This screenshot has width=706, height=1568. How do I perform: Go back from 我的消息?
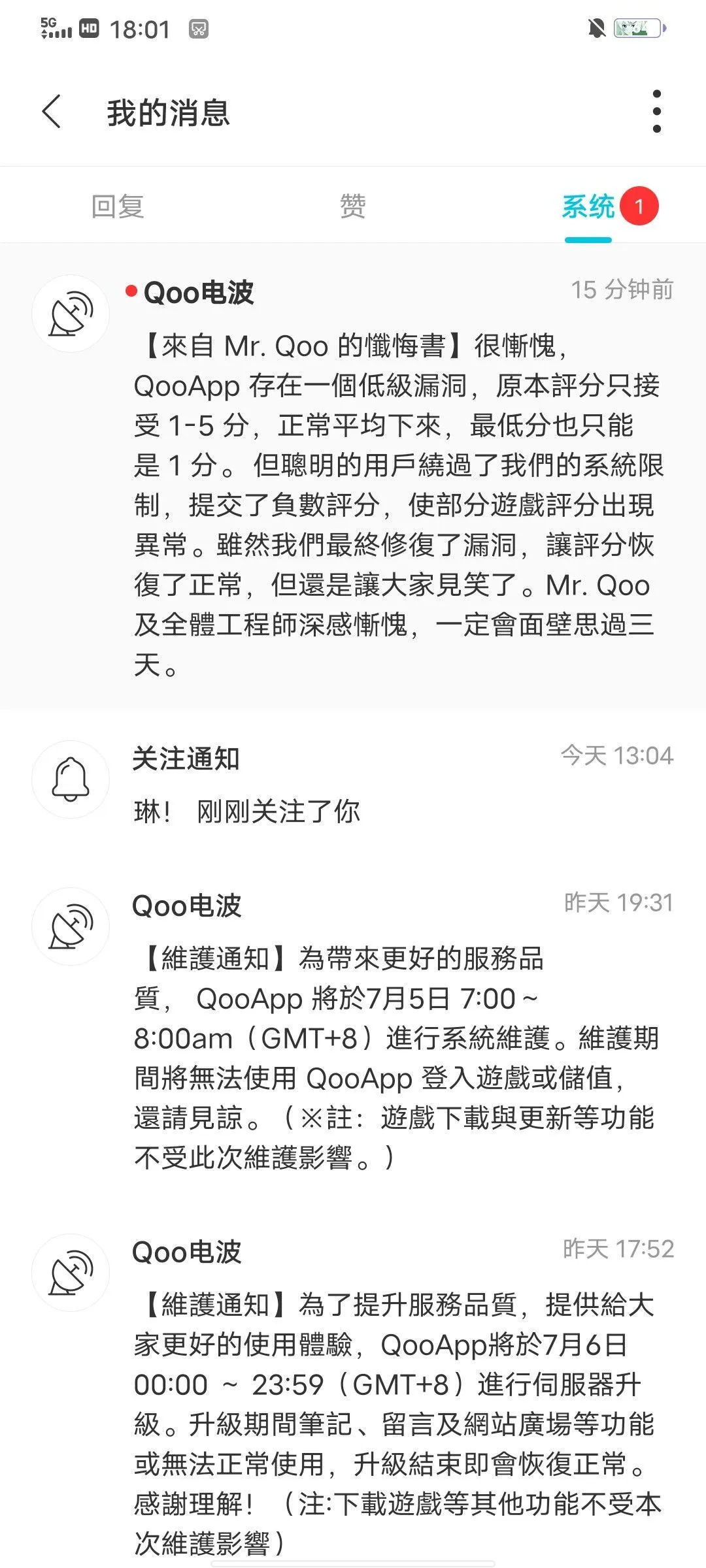(52, 112)
